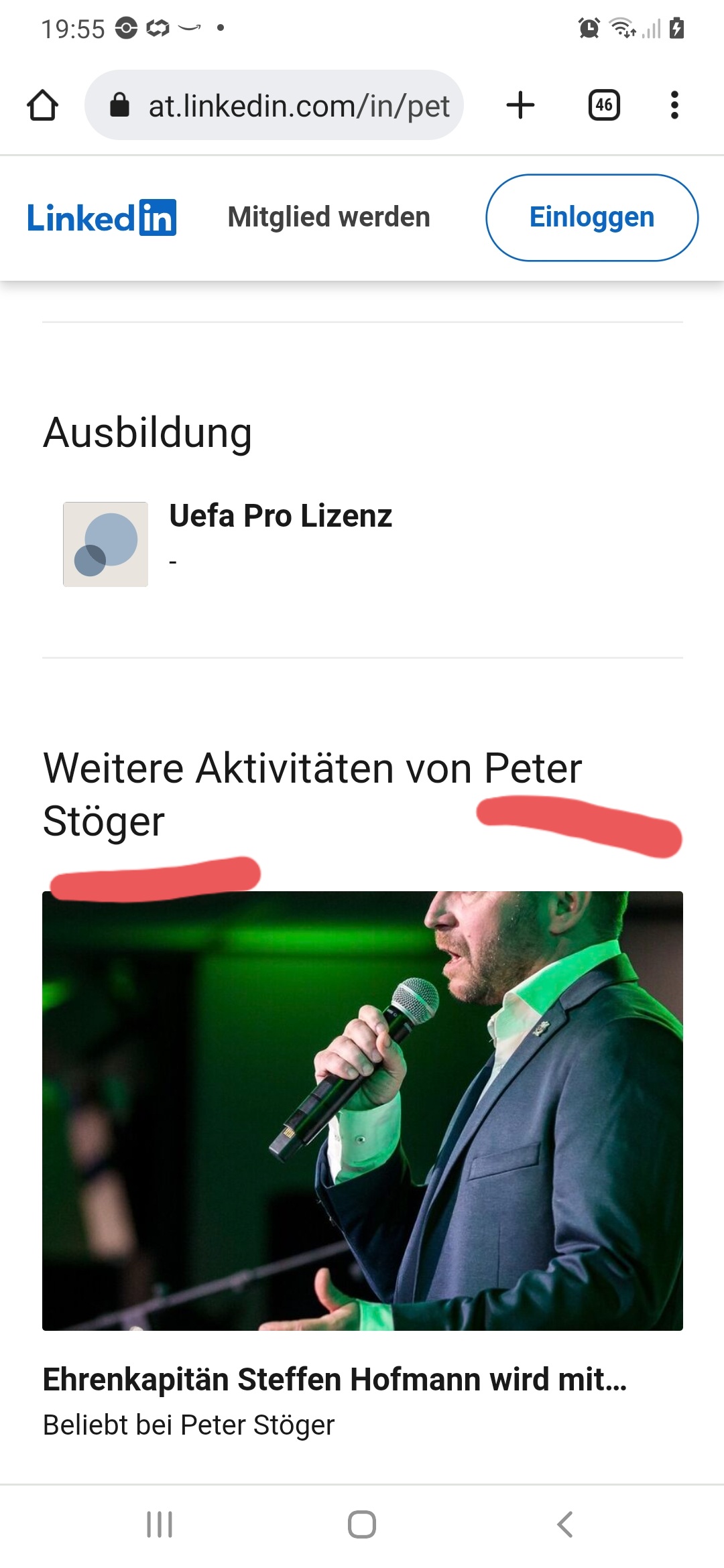This screenshot has height=1568, width=724.
Task: Select Mitglied werden to join
Action: [x=328, y=217]
